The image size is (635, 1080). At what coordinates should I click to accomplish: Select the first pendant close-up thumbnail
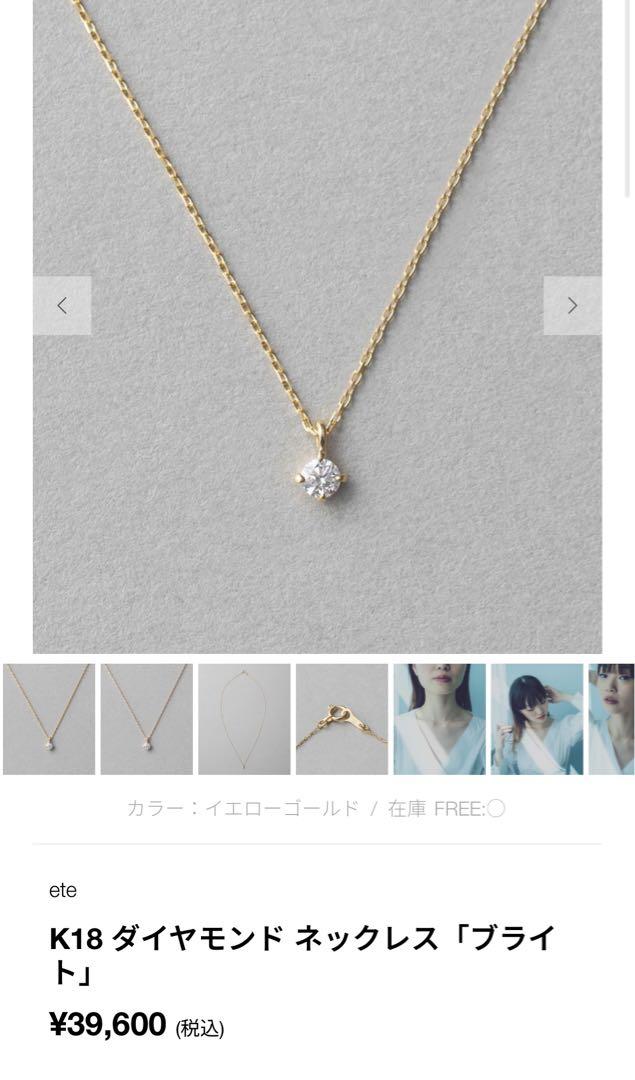49,719
